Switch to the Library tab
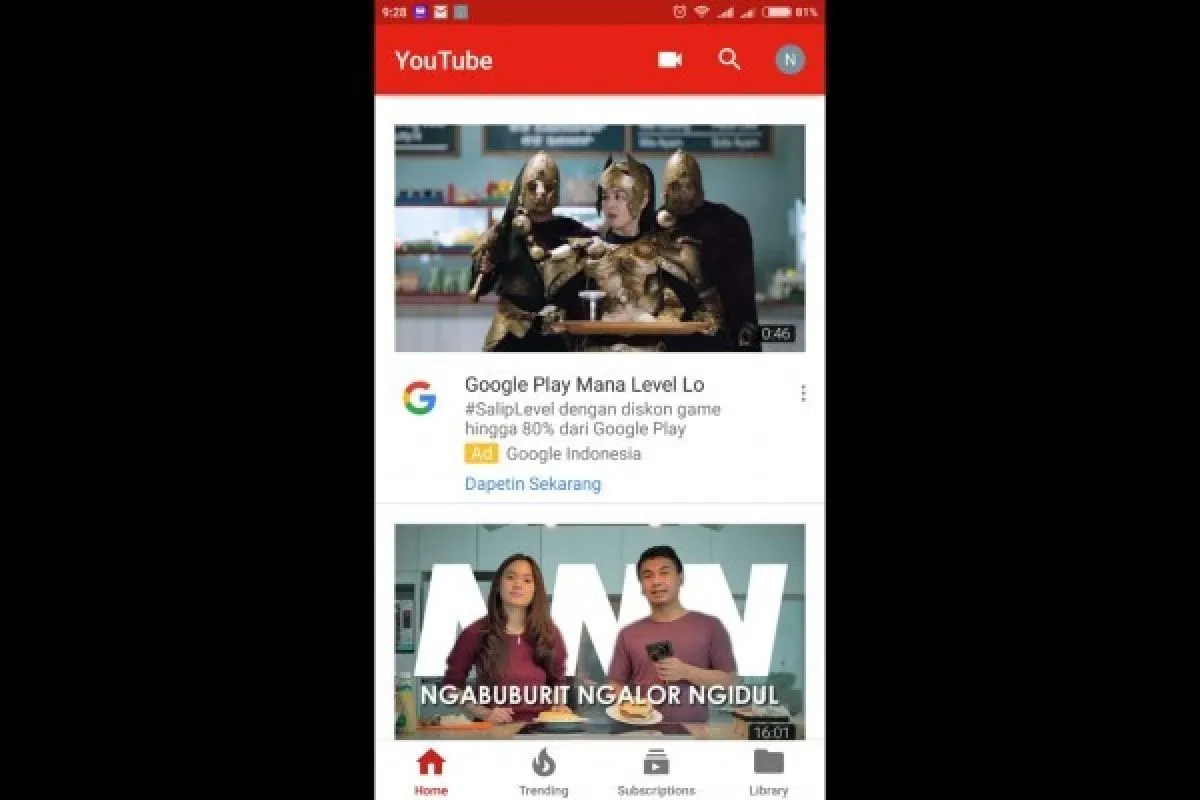Image resolution: width=1200 pixels, height=800 pixels. (x=768, y=772)
